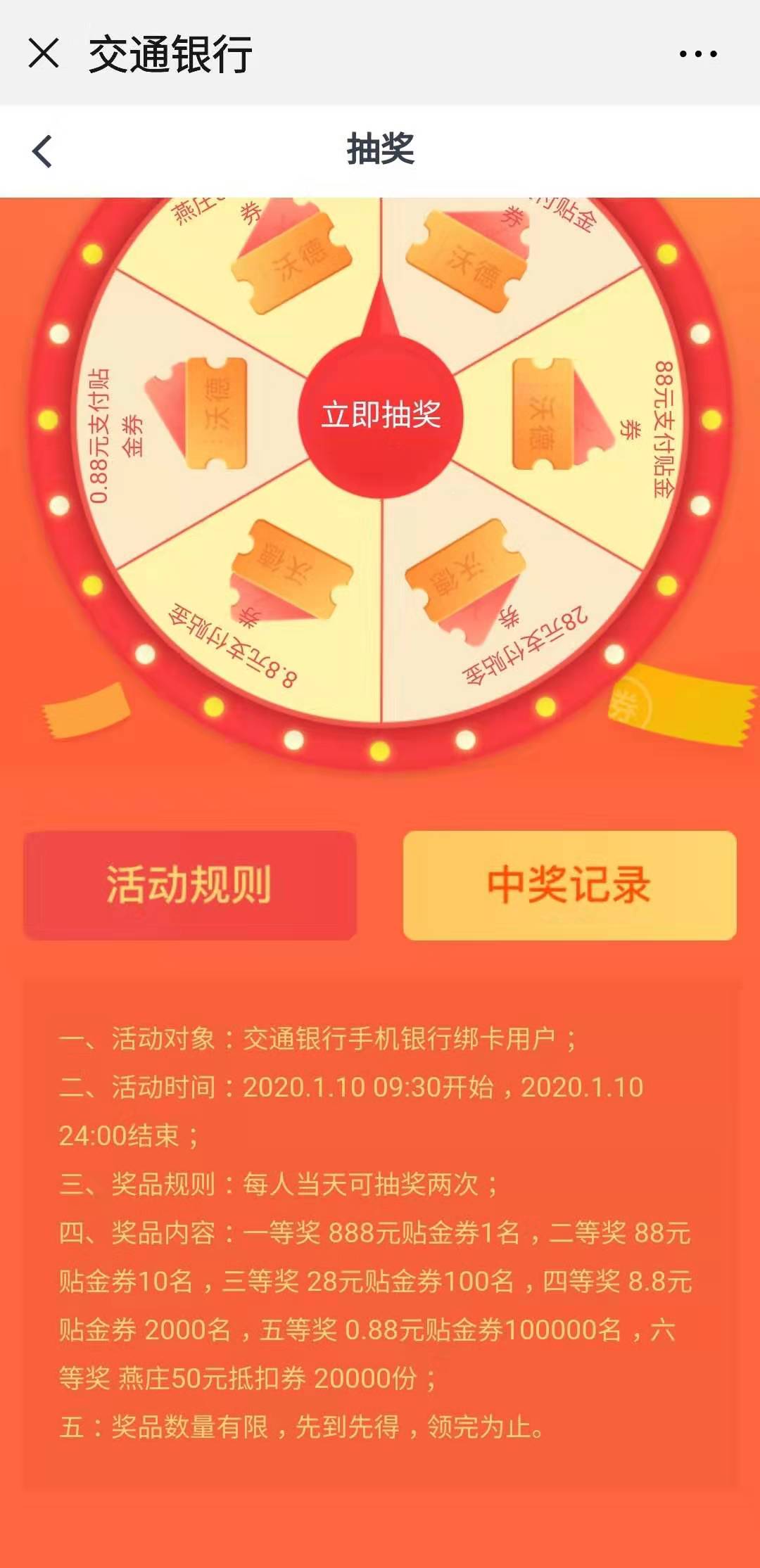Go back from the 抽奖 page
Screen dimensions: 760x1568
pyautogui.click(x=42, y=151)
